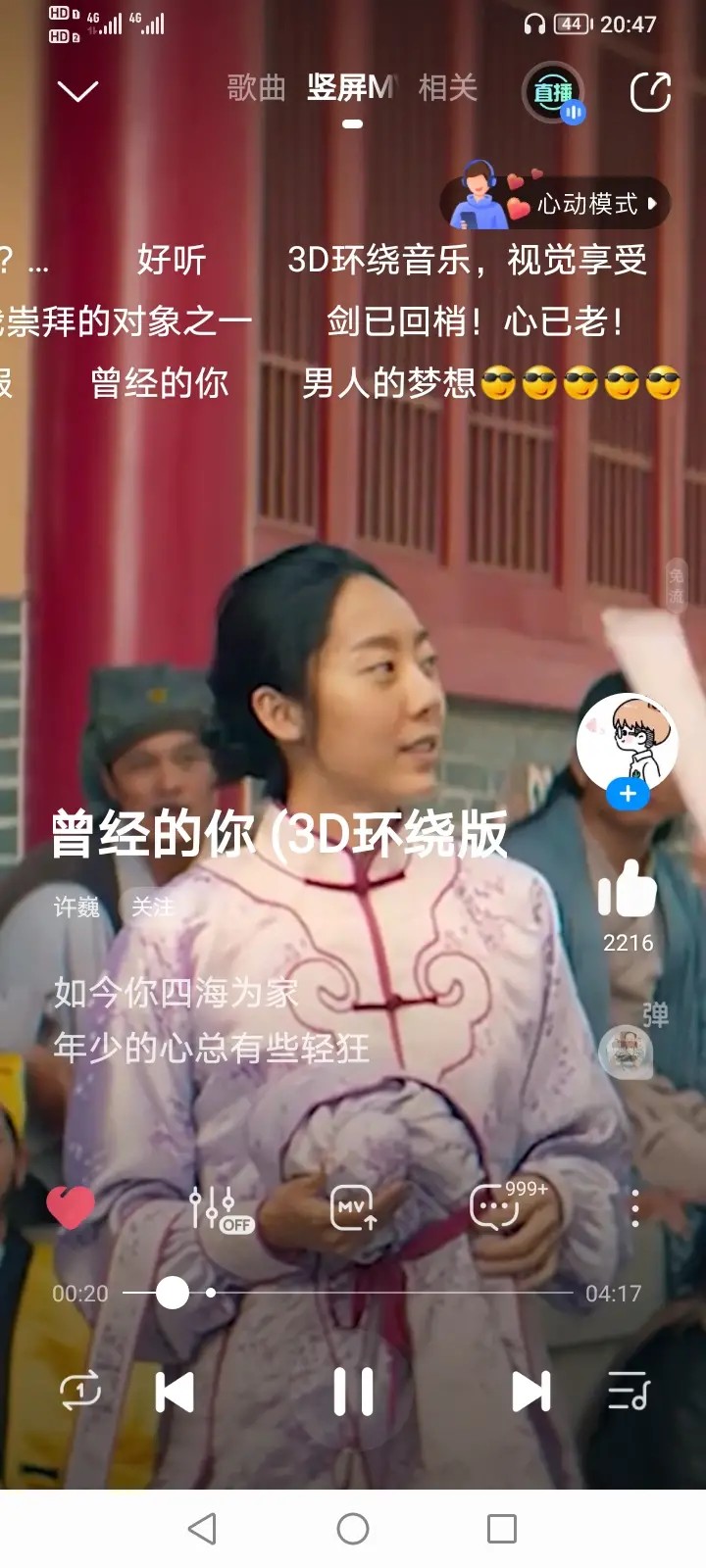Image resolution: width=706 pixels, height=1568 pixels.
Task: Switch to the 歌曲 tab
Action: point(257,88)
